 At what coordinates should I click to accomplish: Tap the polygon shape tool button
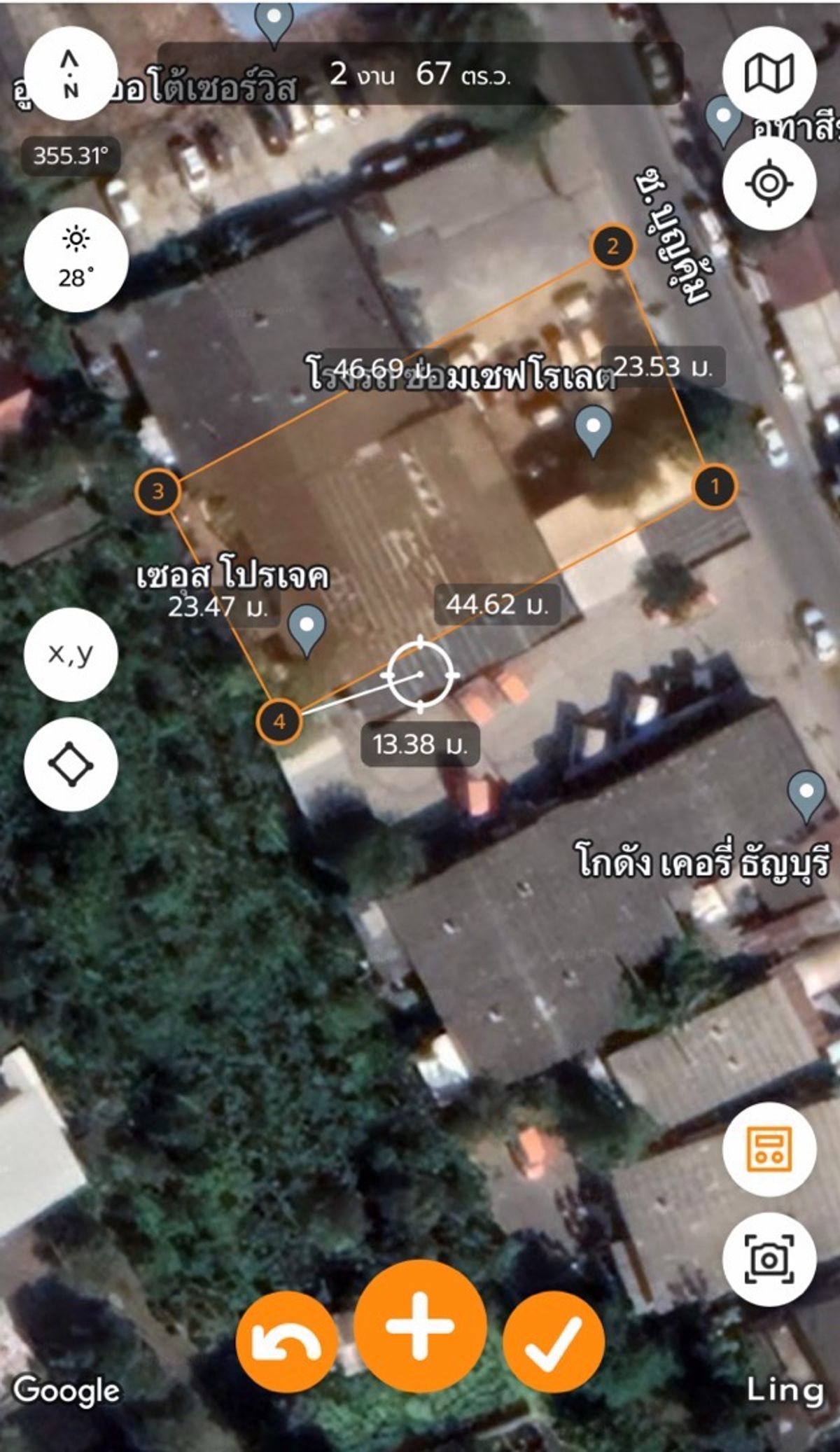pyautogui.click(x=71, y=765)
